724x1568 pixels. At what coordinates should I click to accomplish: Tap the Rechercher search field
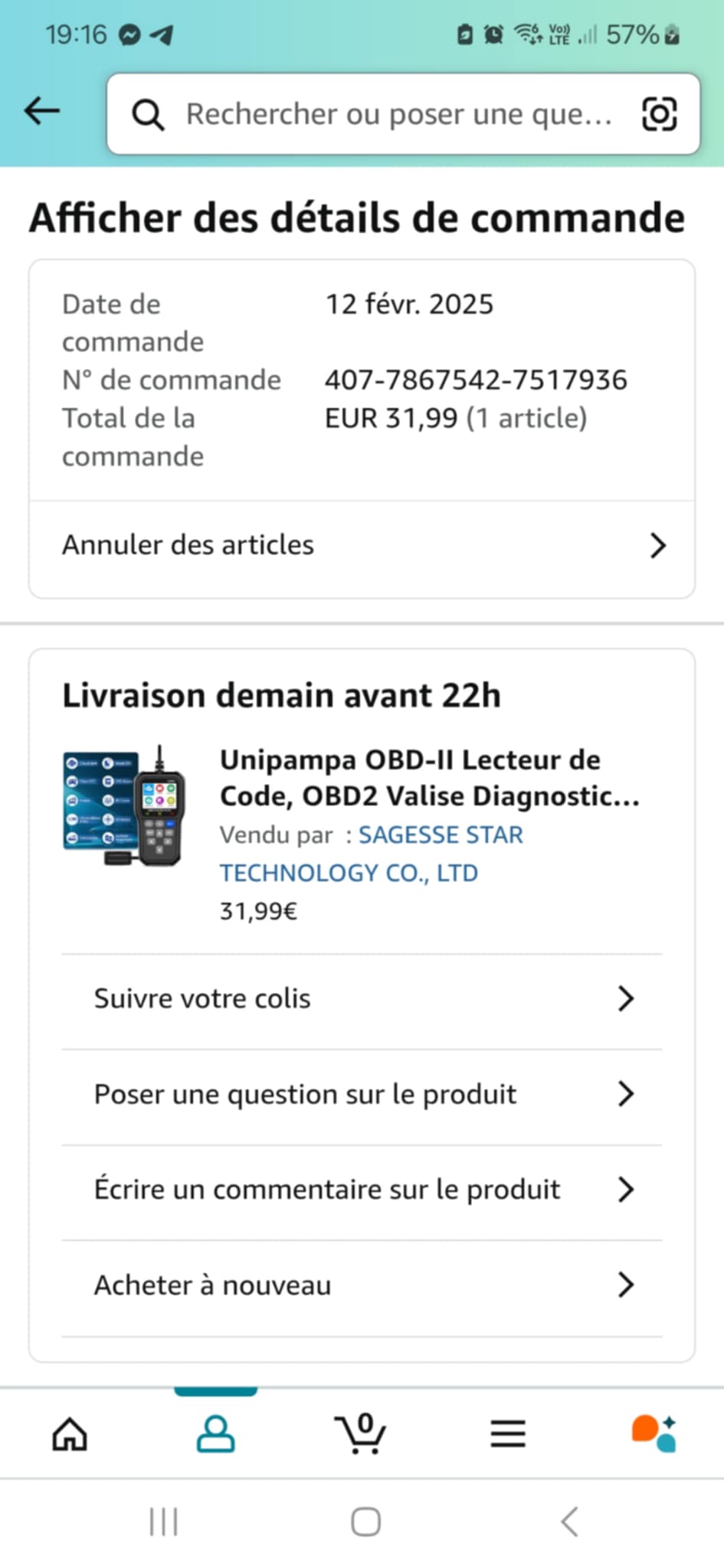[398, 114]
